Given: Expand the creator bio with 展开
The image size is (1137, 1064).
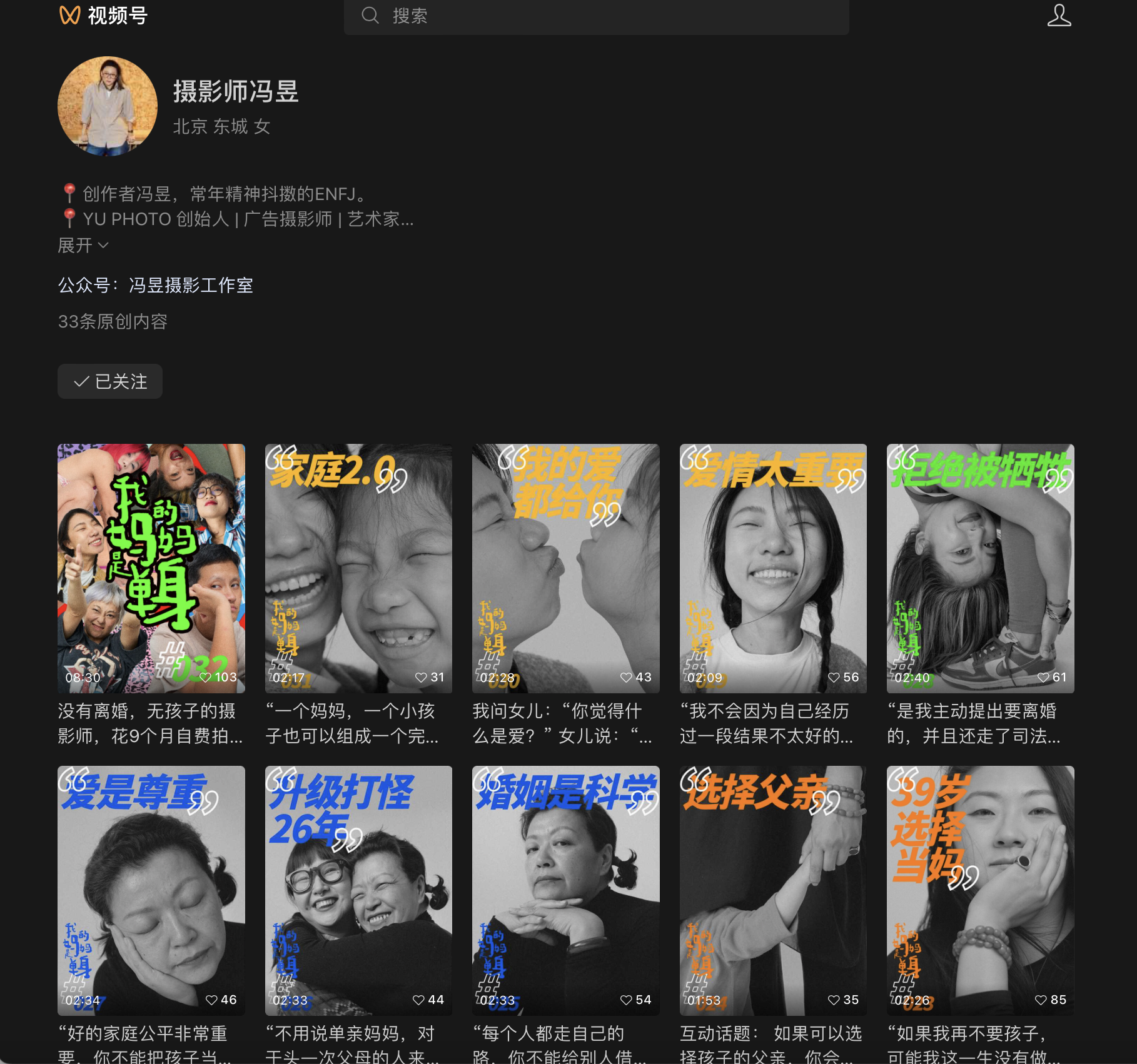Looking at the screenshot, I should (83, 246).
